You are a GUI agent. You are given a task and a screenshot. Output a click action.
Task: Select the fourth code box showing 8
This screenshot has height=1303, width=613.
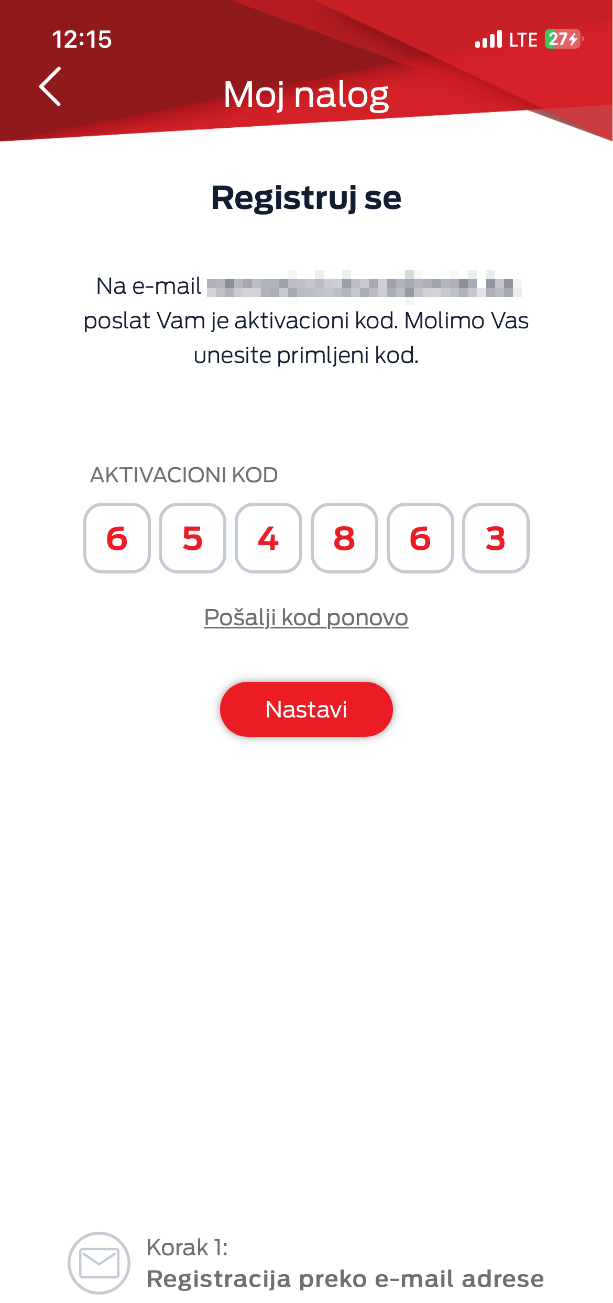344,538
